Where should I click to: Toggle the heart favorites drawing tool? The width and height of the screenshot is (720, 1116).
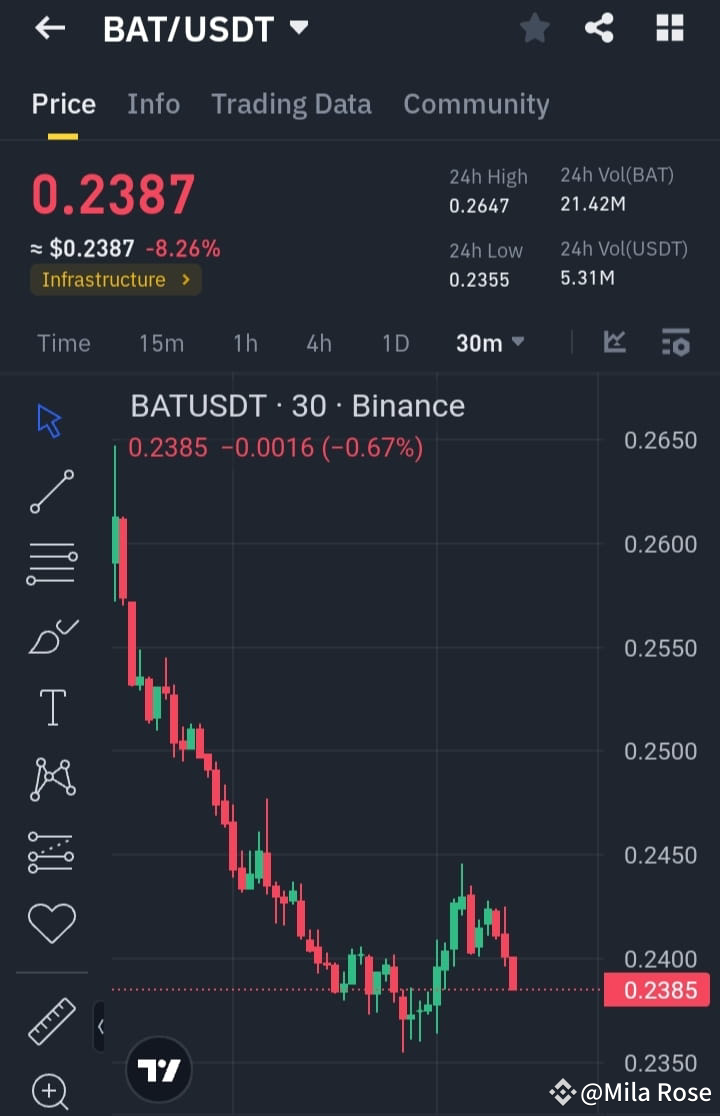[x=51, y=923]
